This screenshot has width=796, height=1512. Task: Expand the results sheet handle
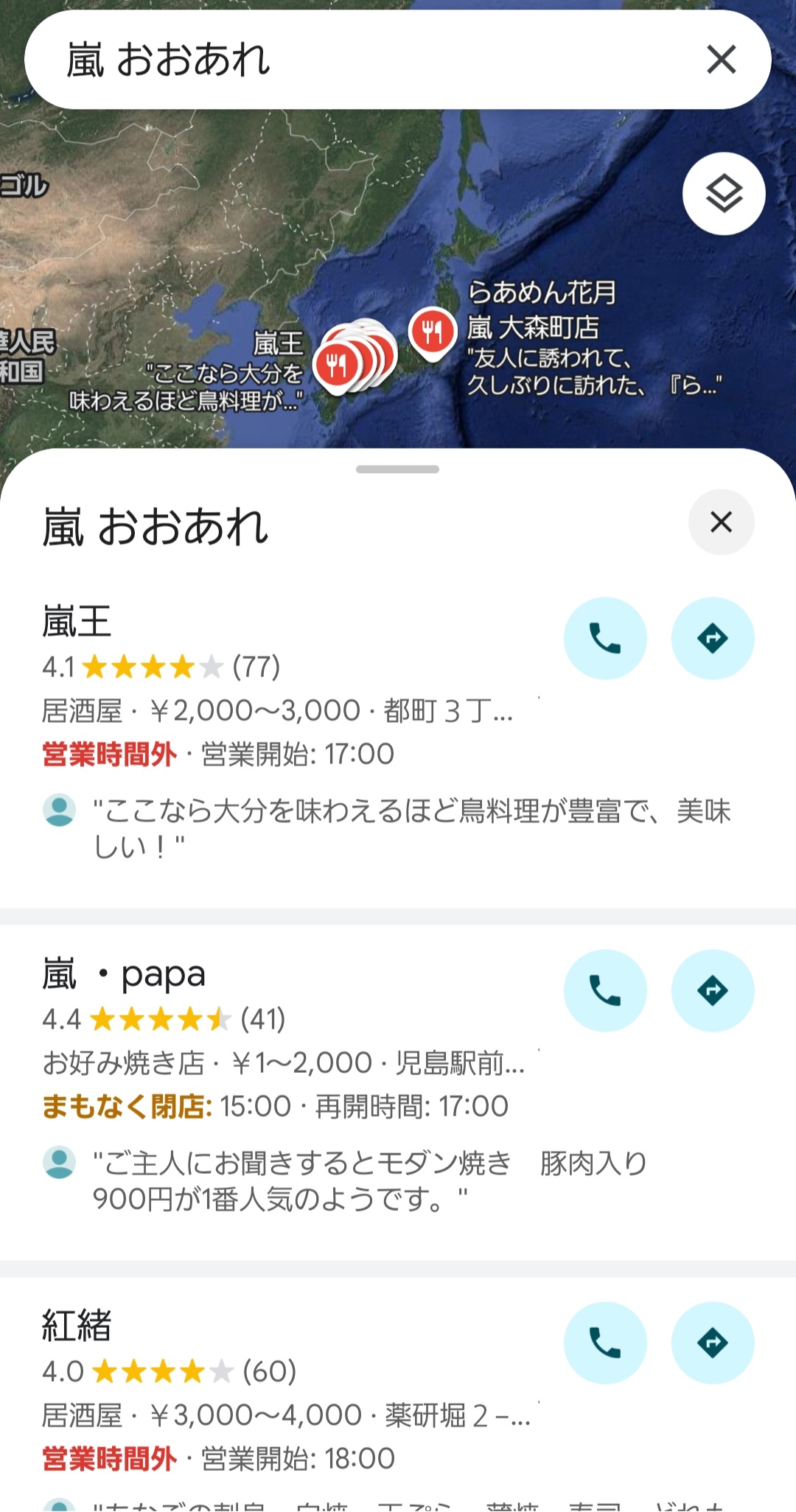(397, 469)
